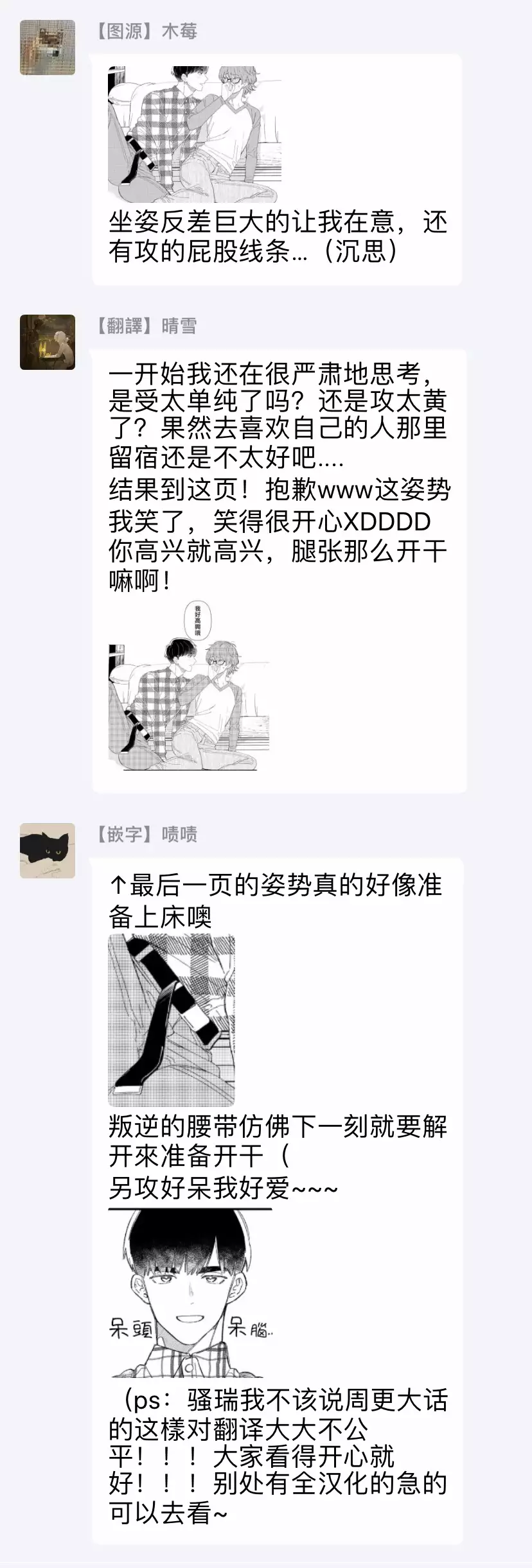
Task: Open 啧啧's black cat avatar
Action: tap(48, 851)
